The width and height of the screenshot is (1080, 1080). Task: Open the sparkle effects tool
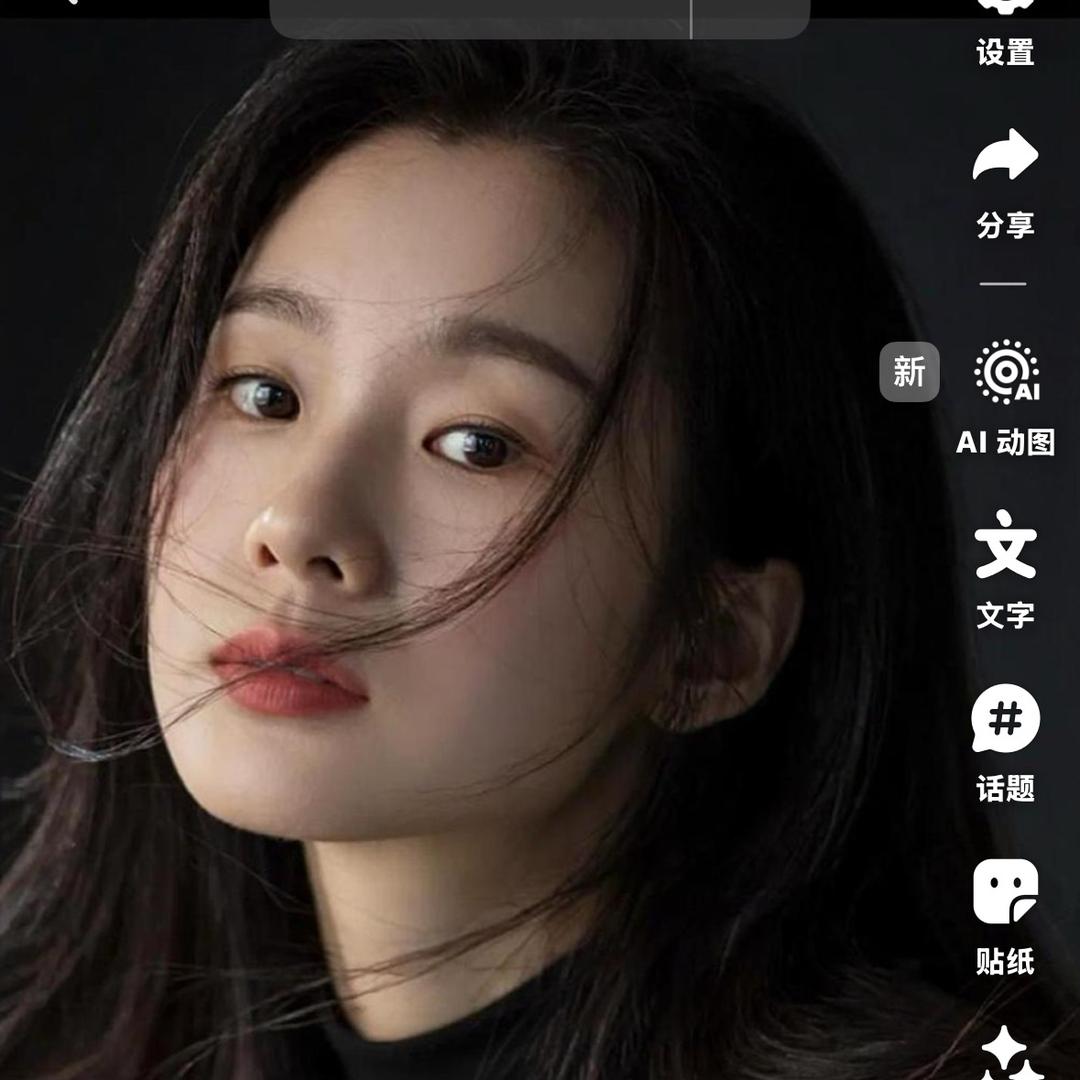tap(1010, 1055)
